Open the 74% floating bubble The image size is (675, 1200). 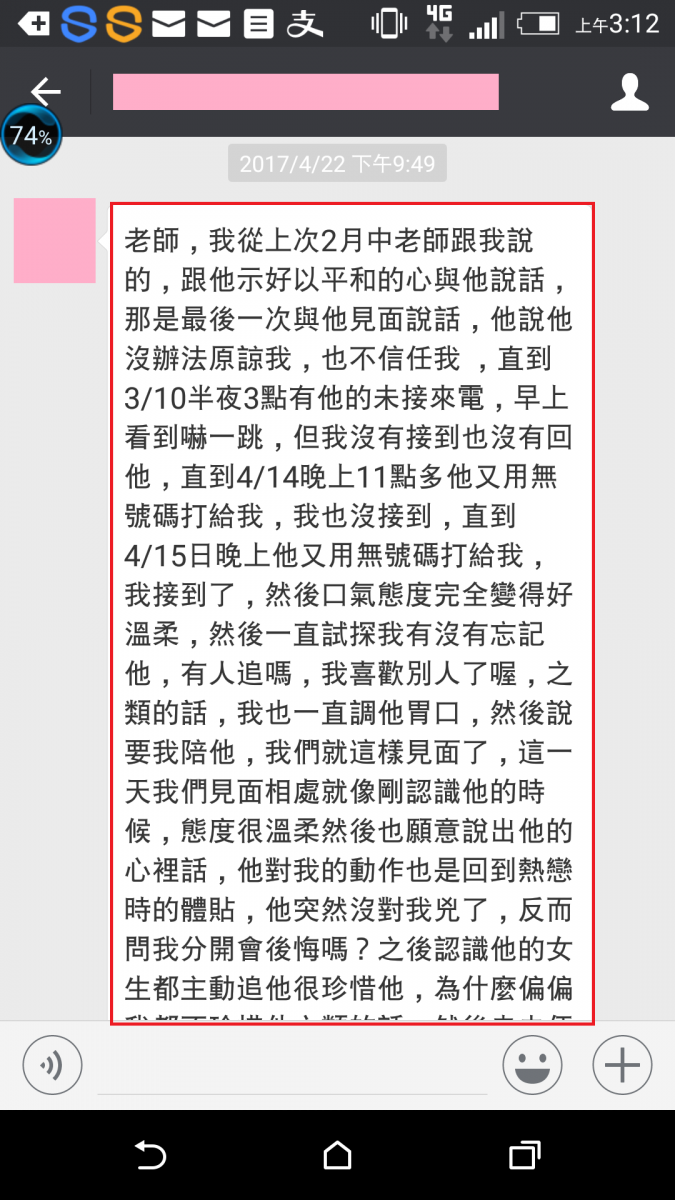click(32, 137)
